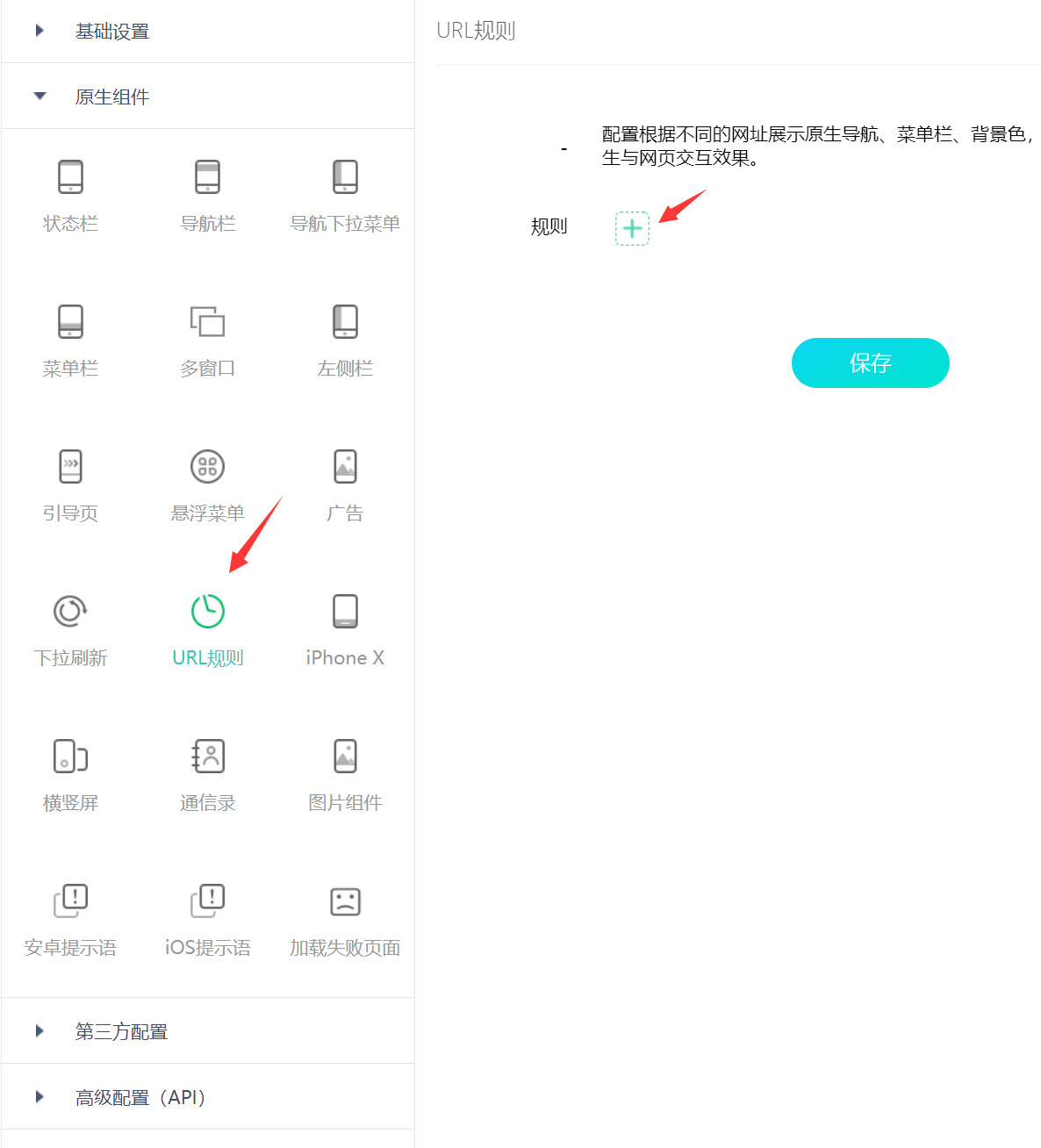This screenshot has height=1148, width=1041.
Task: Expand 高级配置（API）section
Action: pos(140,1097)
